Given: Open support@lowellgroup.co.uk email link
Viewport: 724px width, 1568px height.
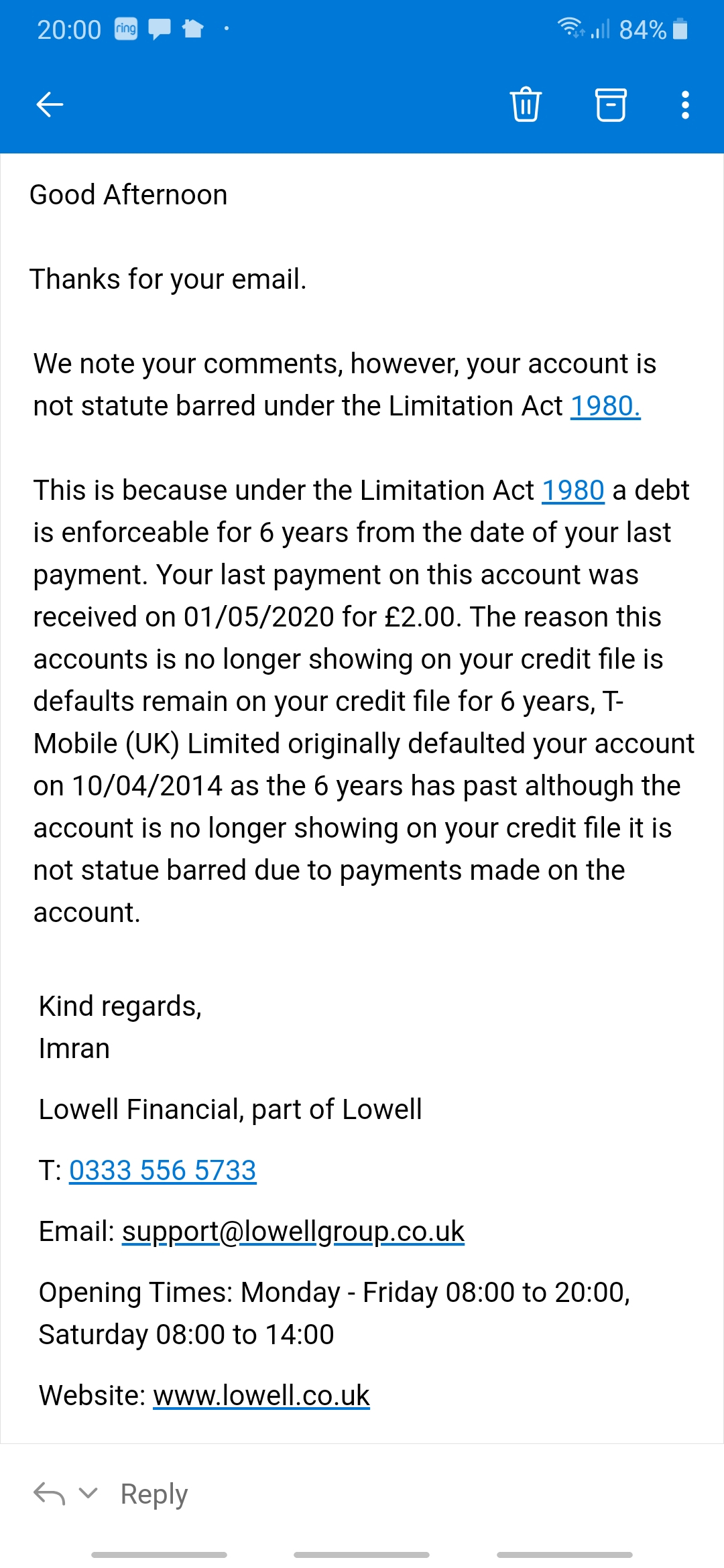Looking at the screenshot, I should pos(293,1232).
